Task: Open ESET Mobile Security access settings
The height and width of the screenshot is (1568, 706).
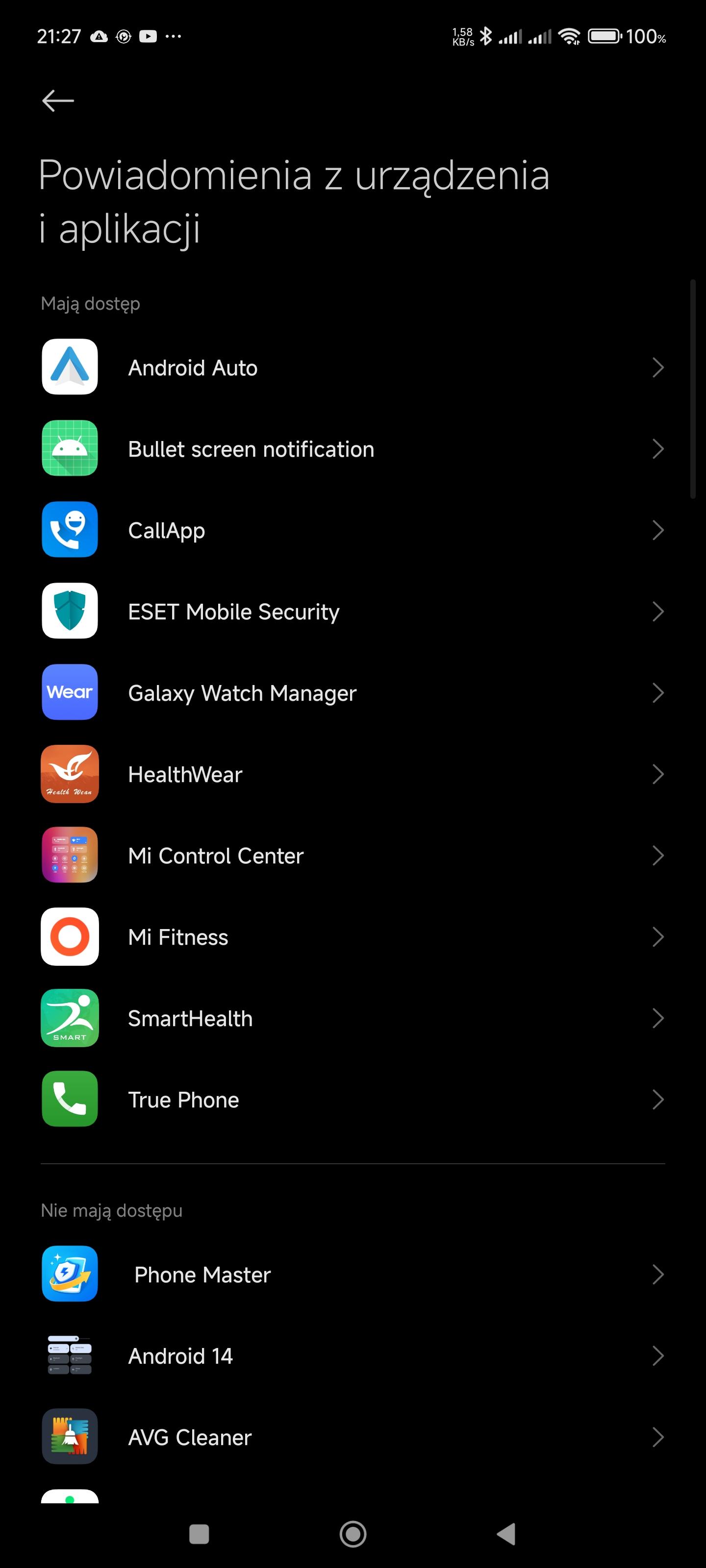Action: pyautogui.click(x=352, y=611)
